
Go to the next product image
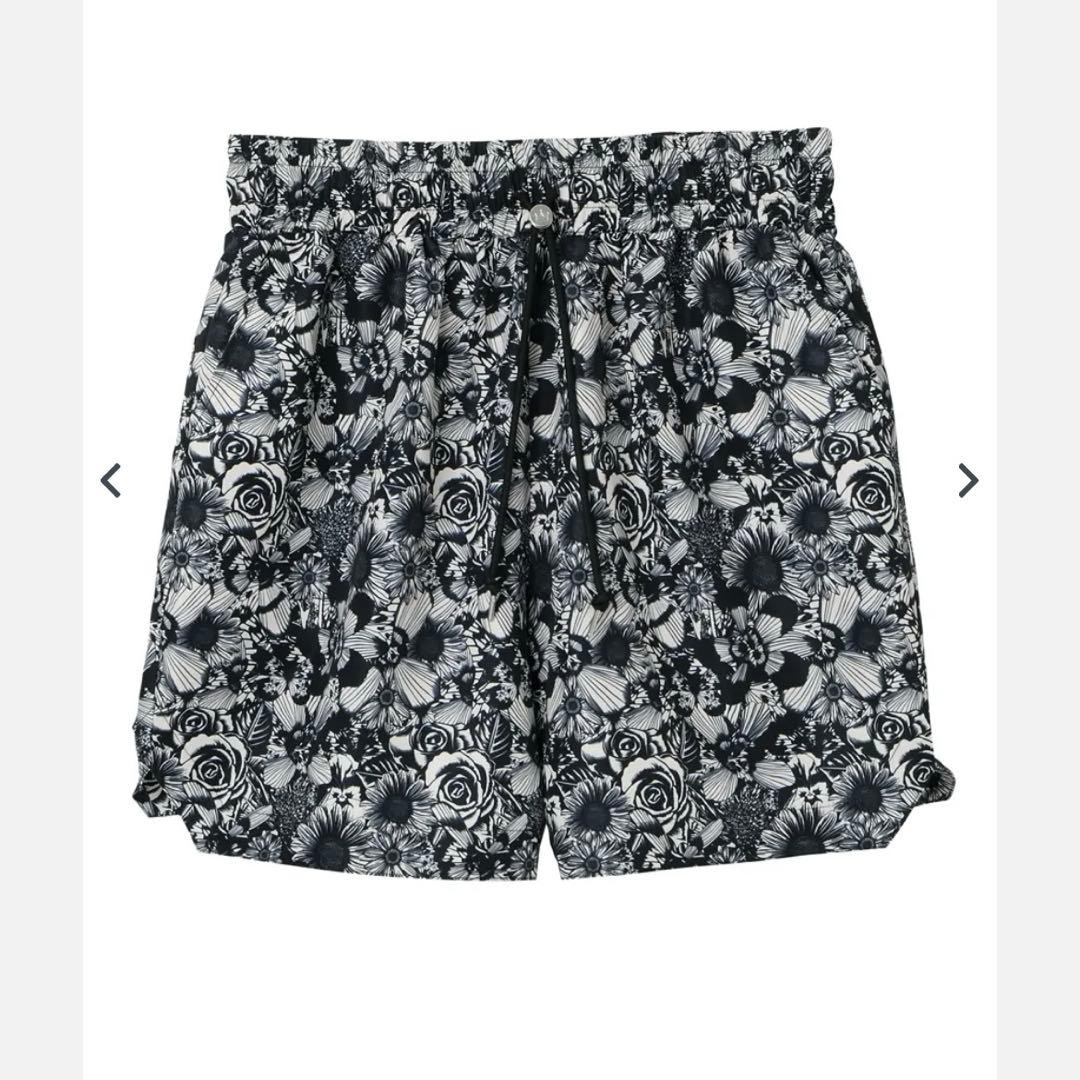coord(967,480)
